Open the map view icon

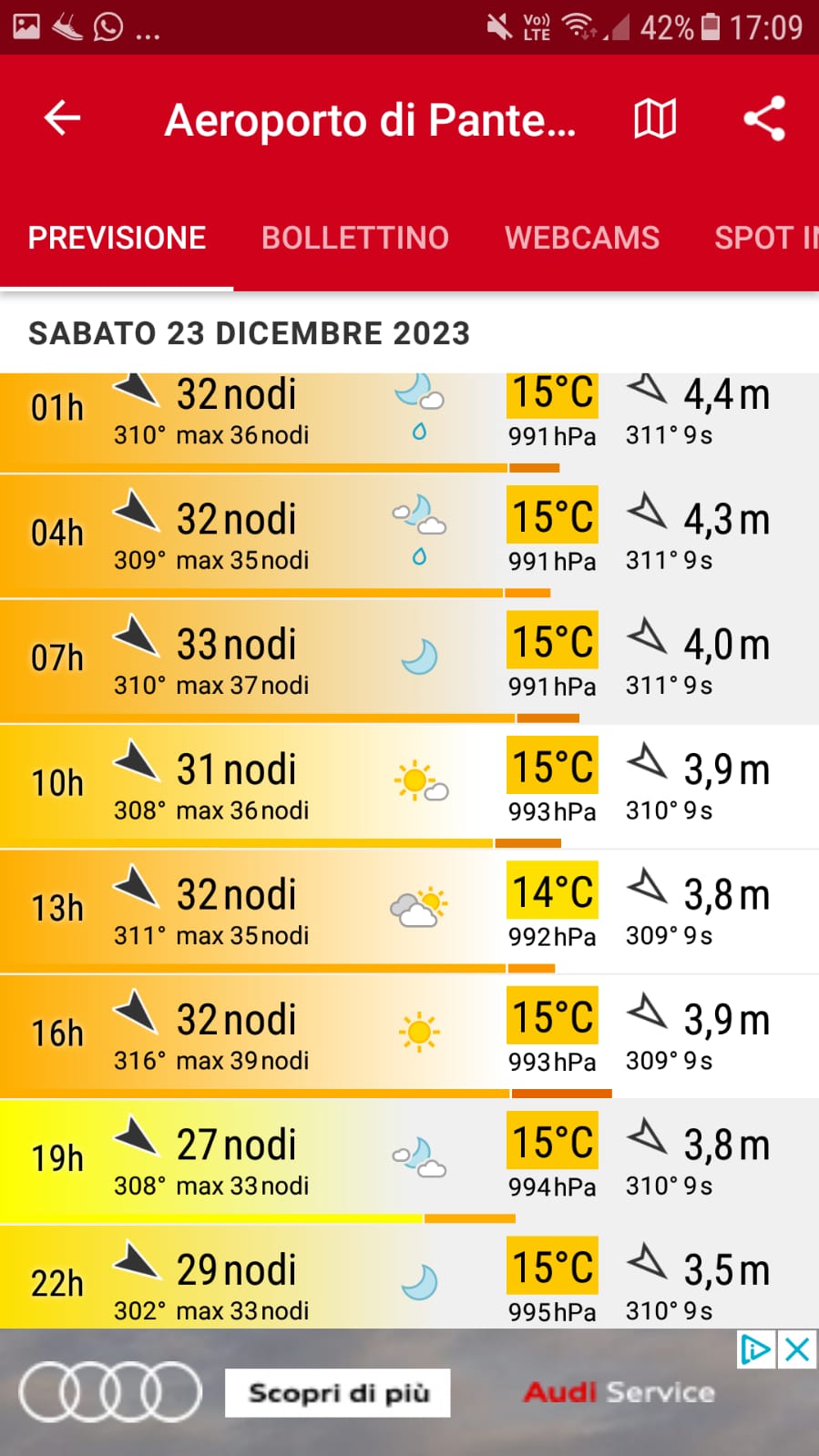coord(654,118)
